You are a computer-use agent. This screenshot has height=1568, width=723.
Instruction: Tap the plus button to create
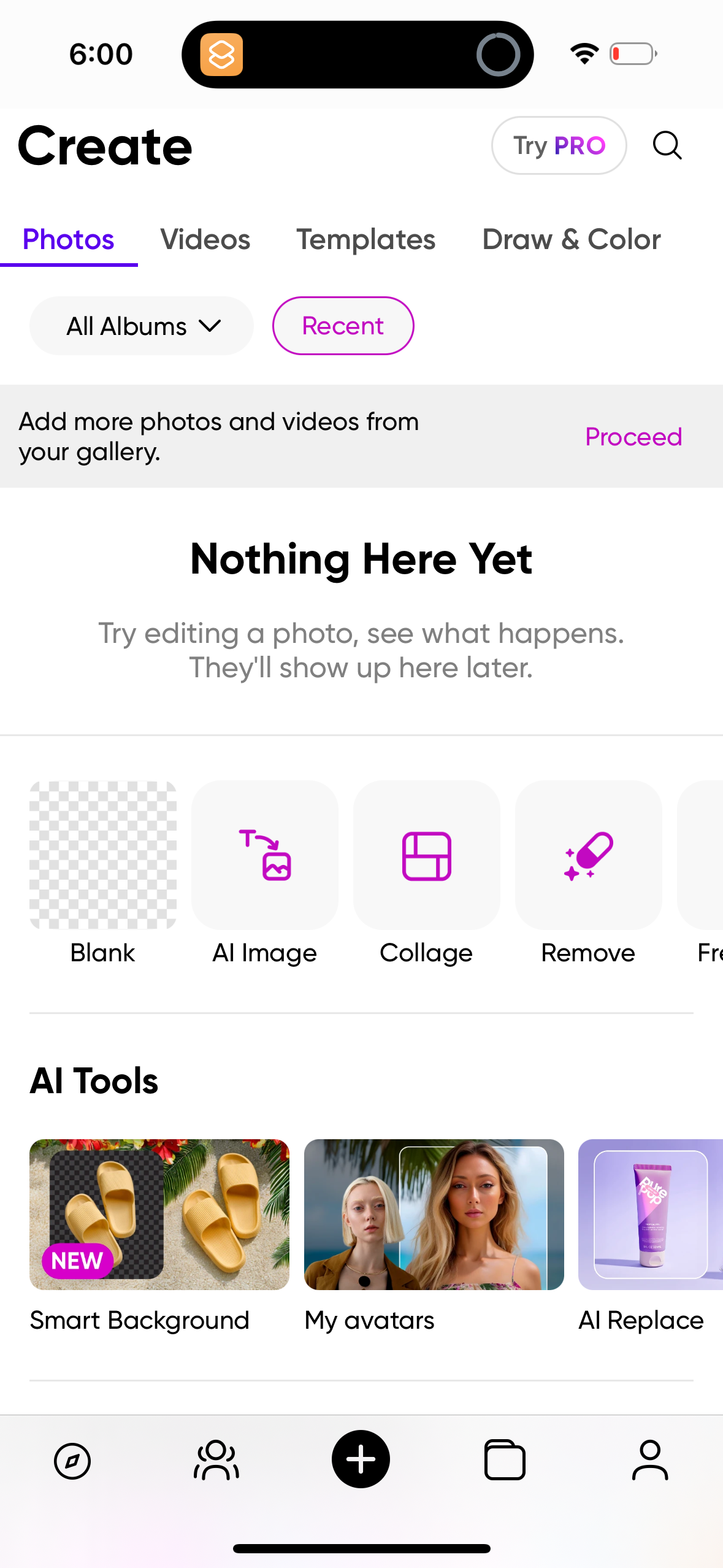[361, 1460]
